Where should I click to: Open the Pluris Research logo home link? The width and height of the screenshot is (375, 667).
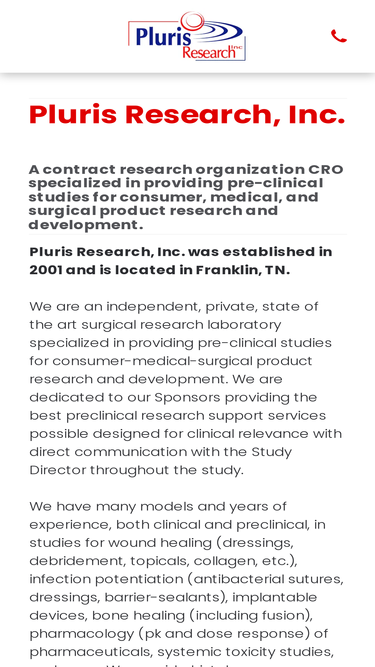pyautogui.click(x=187, y=36)
